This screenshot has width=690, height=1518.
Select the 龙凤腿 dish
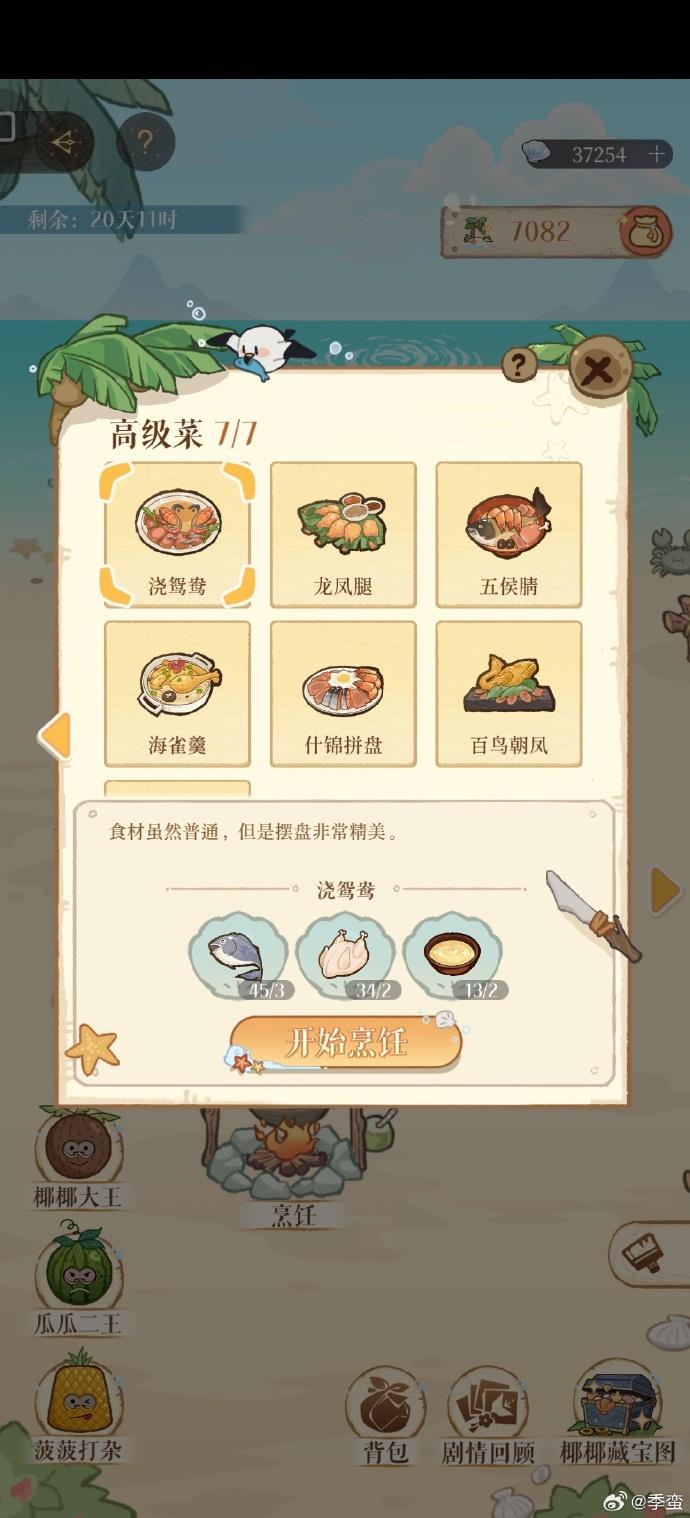pos(343,534)
